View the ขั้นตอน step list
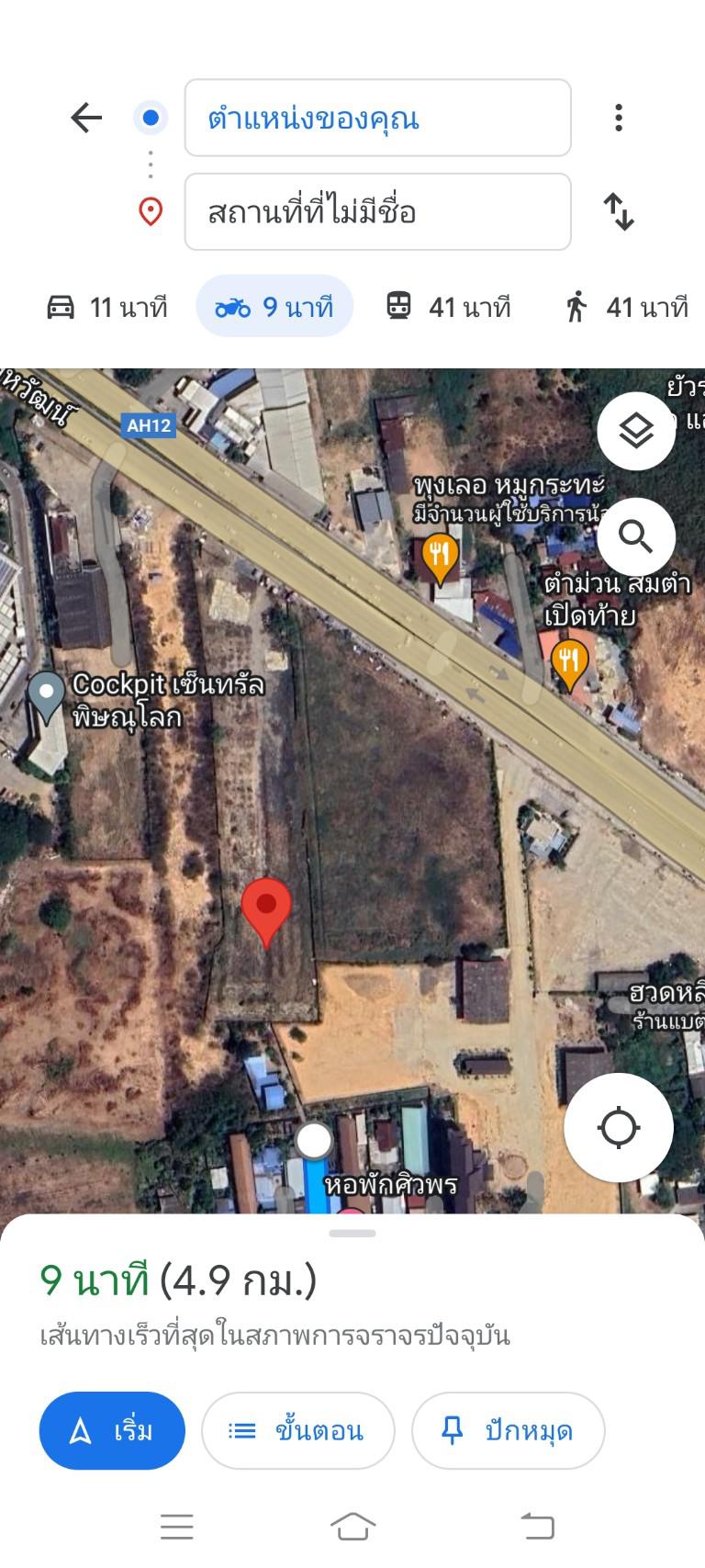This screenshot has width=705, height=1568. (297, 1430)
